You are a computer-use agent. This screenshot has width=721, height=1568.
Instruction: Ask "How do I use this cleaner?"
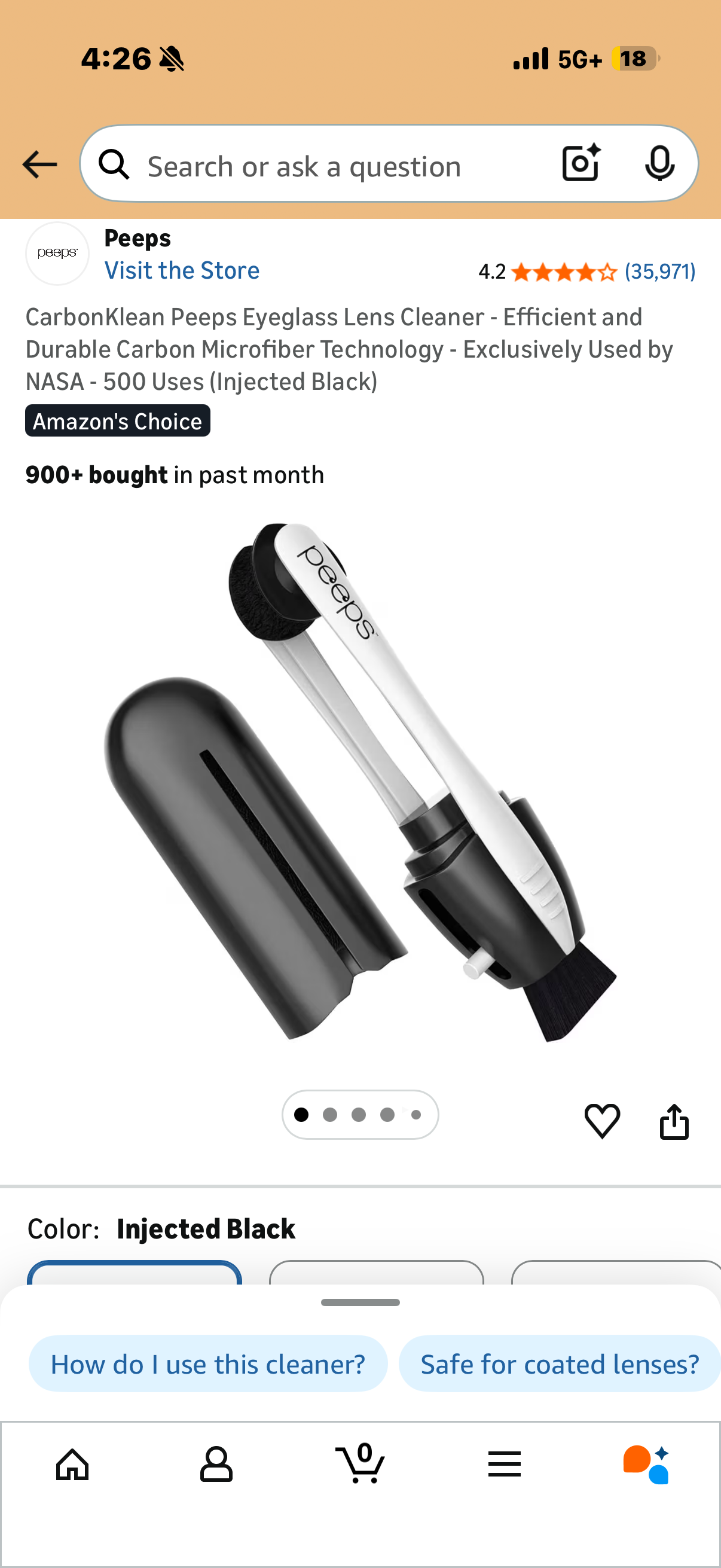[207, 1364]
